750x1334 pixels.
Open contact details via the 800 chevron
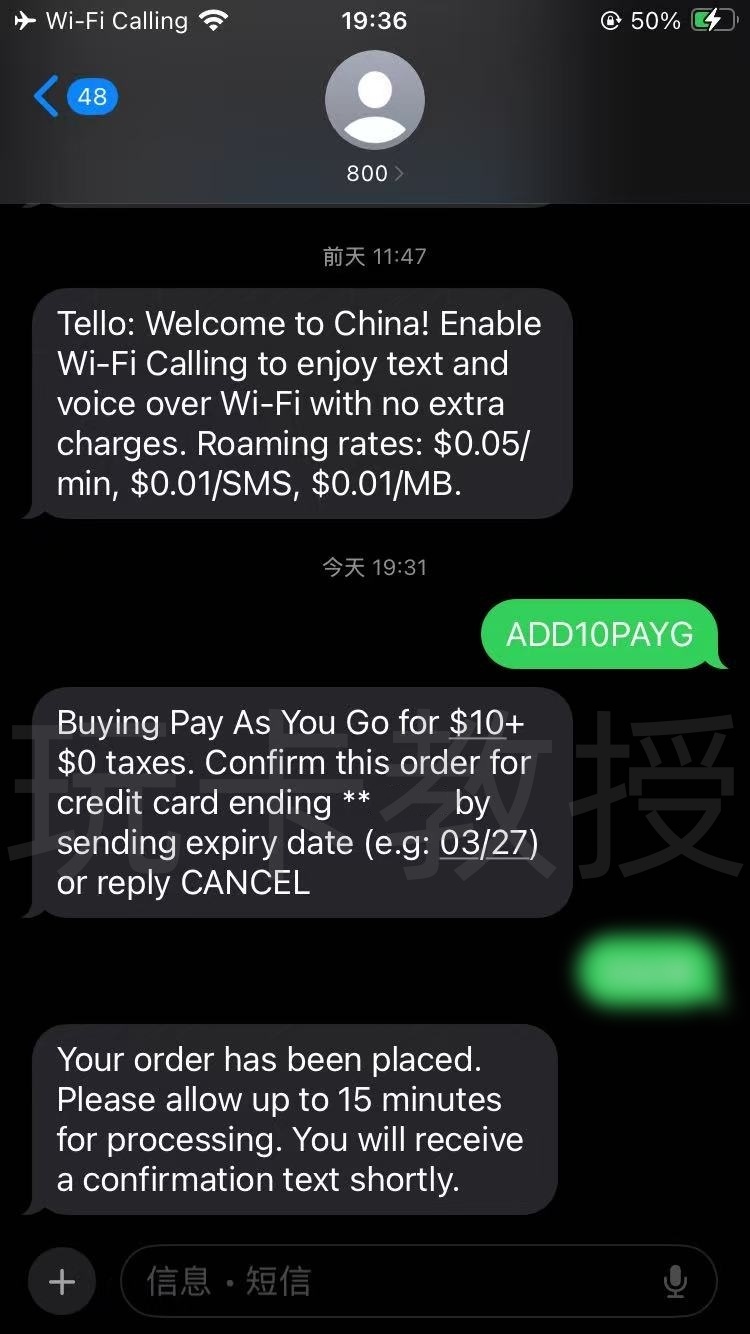point(380,172)
